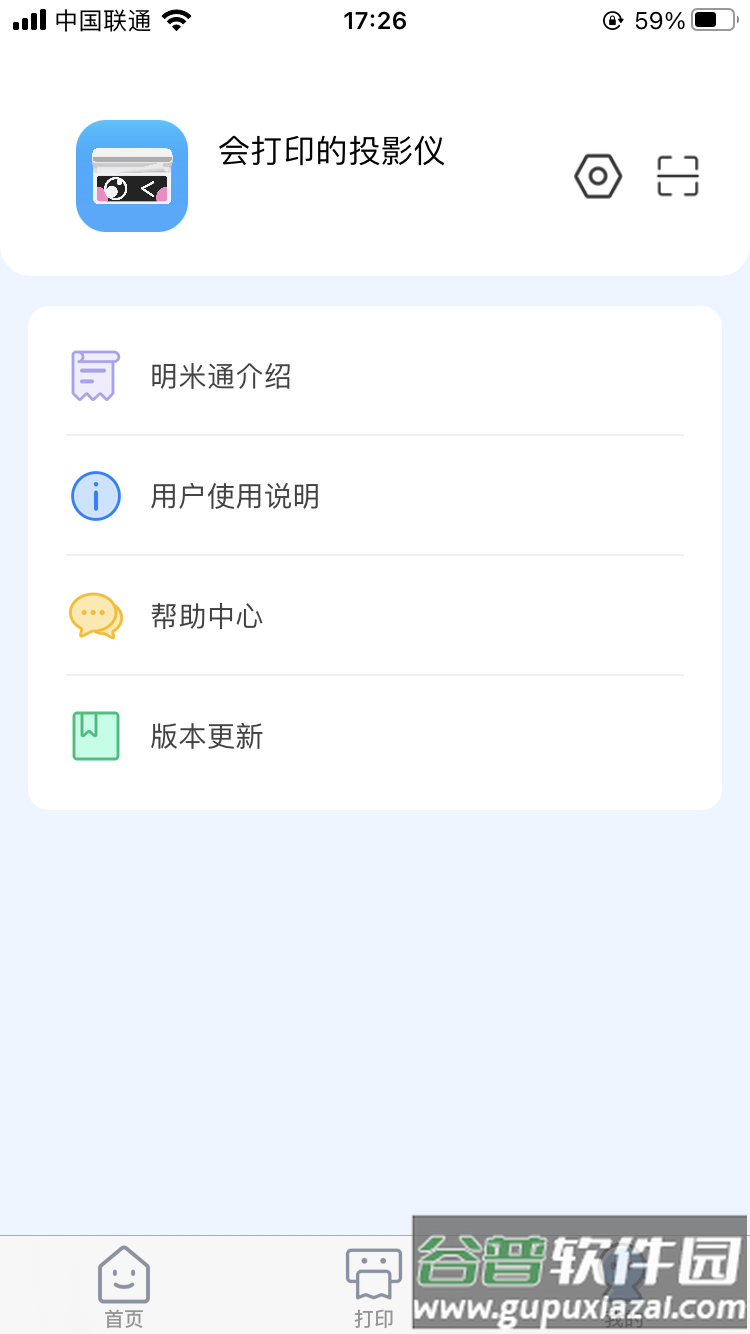750x1334 pixels.
Task: Open settings via the hexagon gear icon
Action: pyautogui.click(x=598, y=176)
